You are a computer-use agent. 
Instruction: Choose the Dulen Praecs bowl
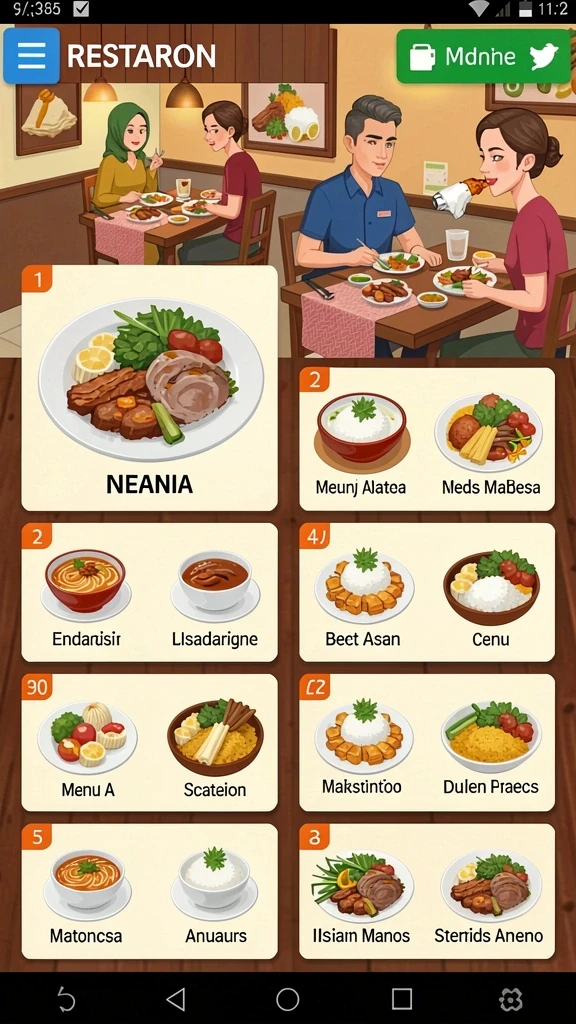[491, 746]
